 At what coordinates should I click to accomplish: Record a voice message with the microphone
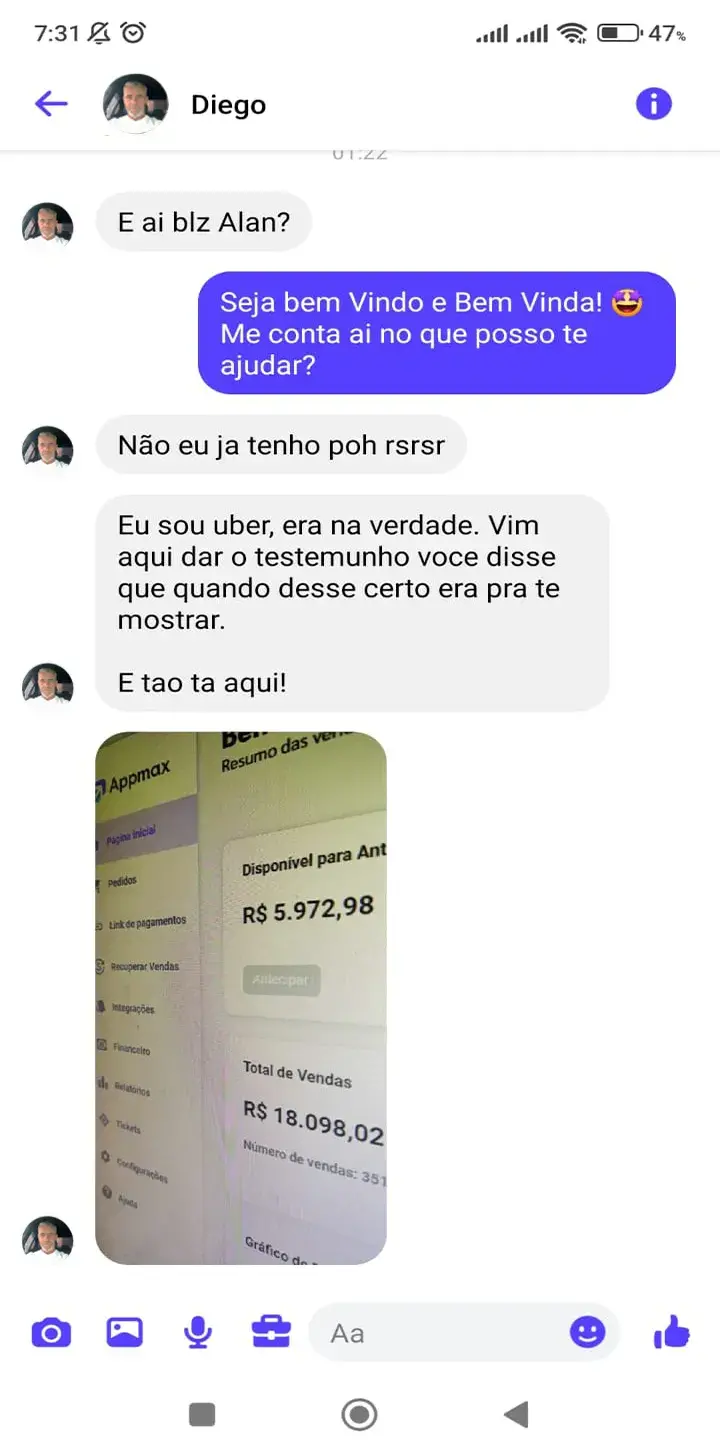pos(198,1333)
